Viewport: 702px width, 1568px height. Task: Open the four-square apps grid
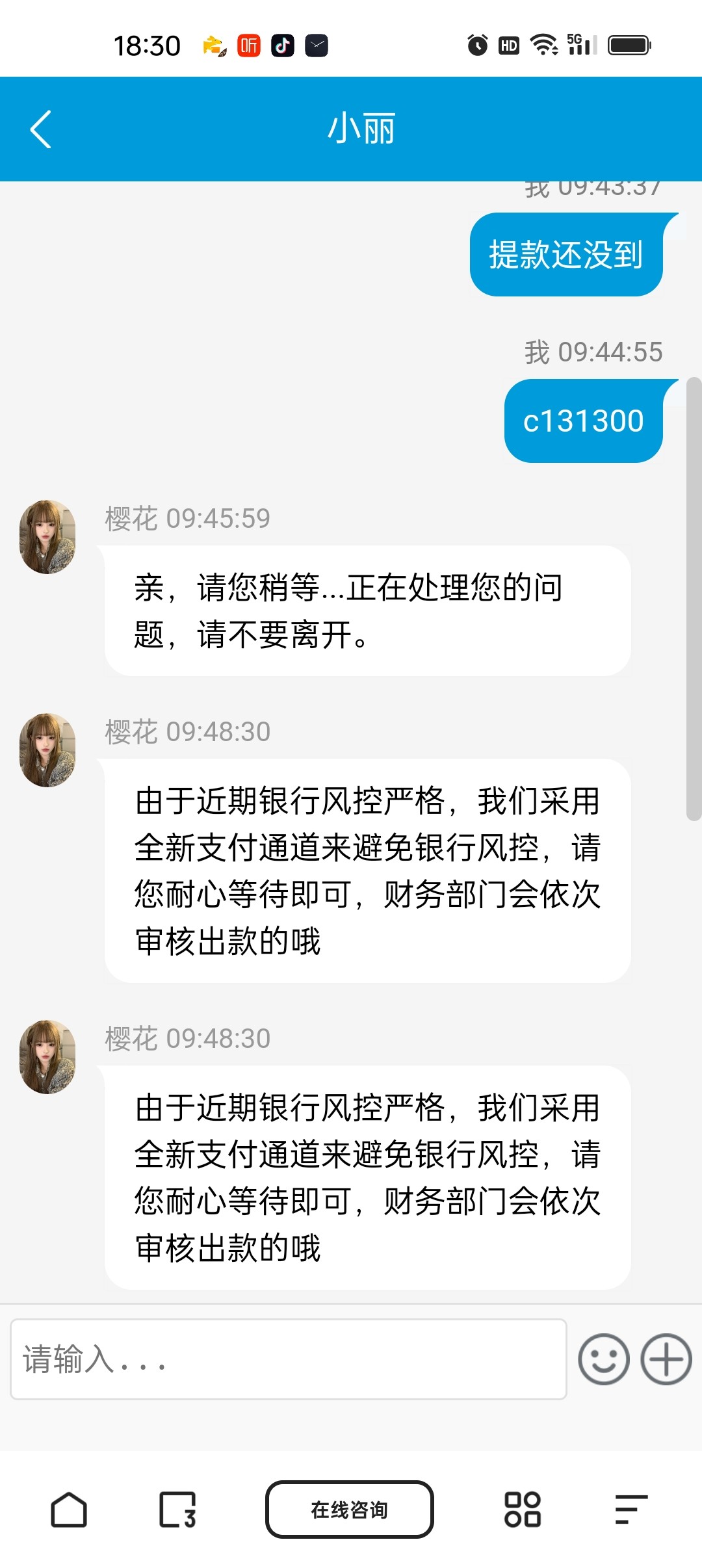tap(523, 1509)
